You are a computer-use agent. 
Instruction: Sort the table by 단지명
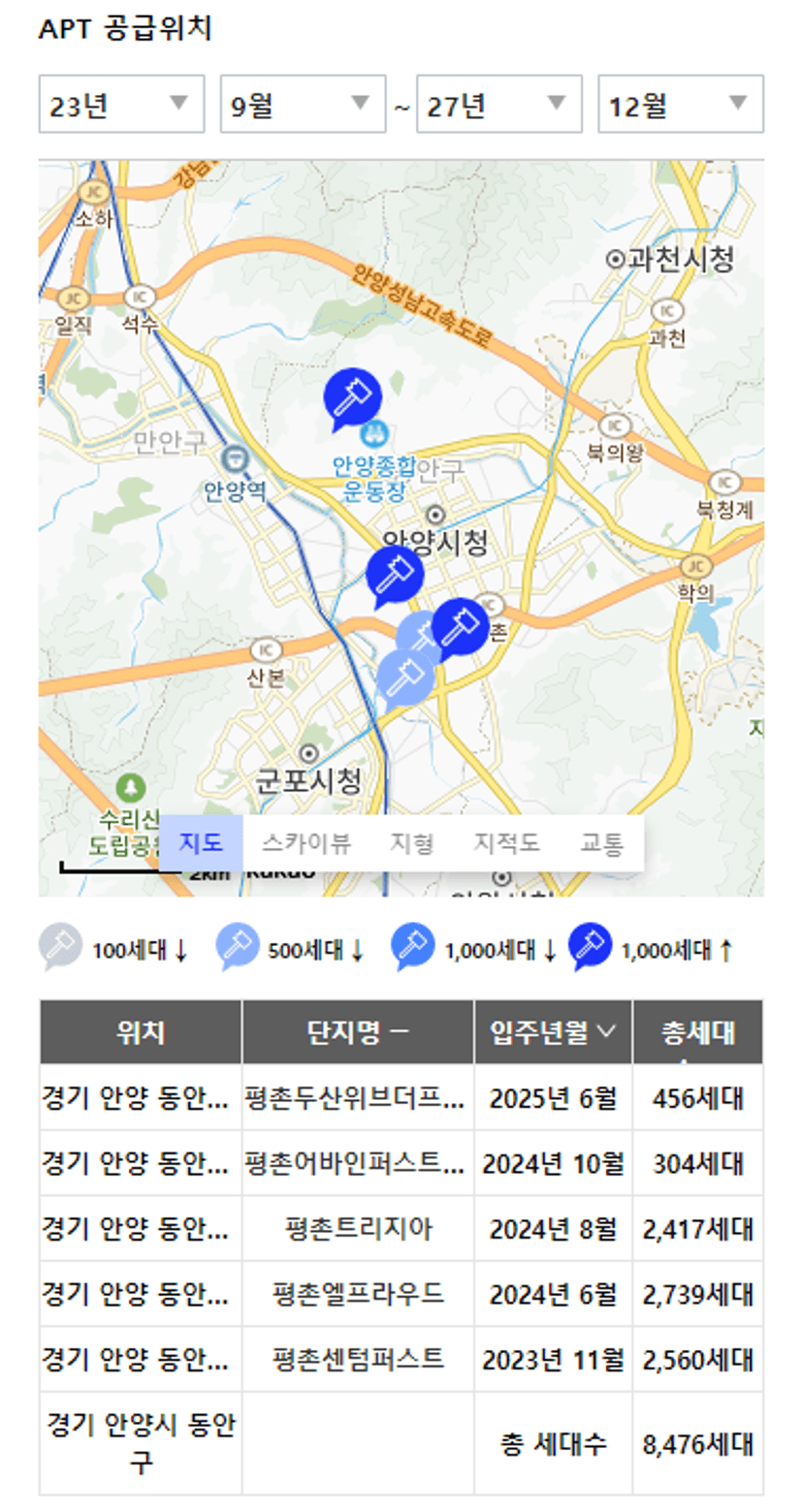pos(358,1032)
